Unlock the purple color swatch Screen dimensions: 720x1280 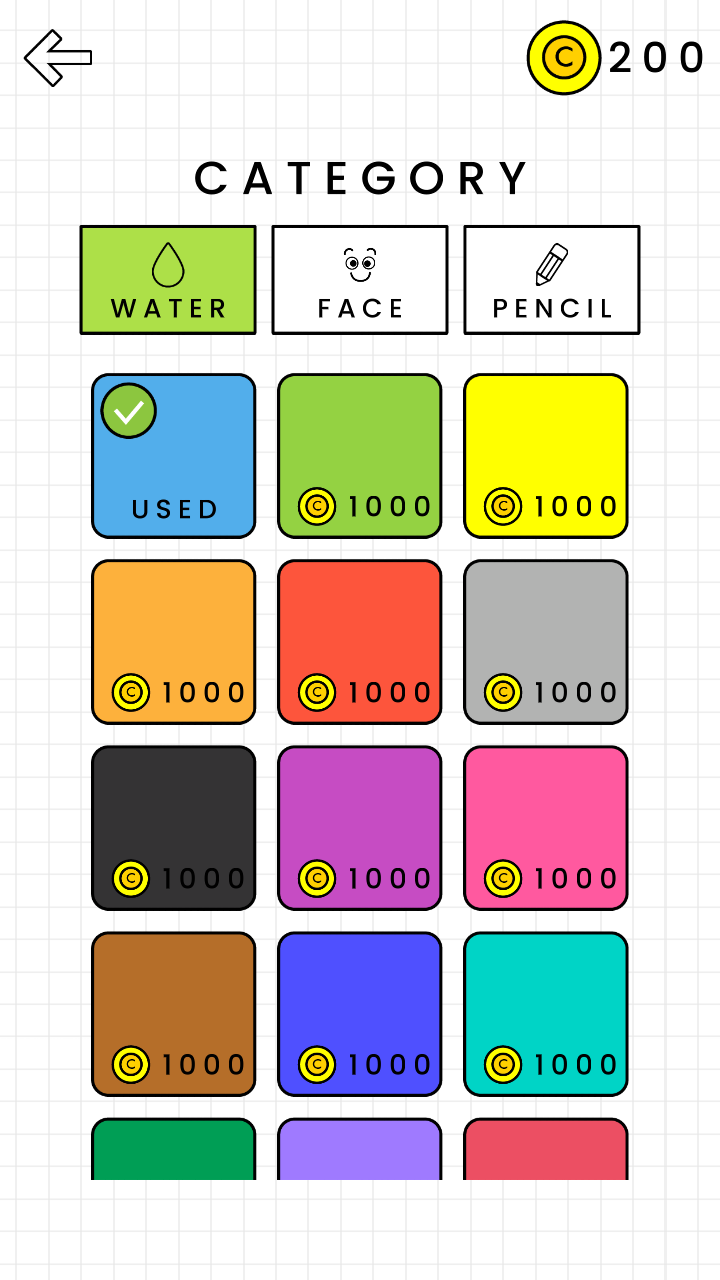click(x=360, y=828)
